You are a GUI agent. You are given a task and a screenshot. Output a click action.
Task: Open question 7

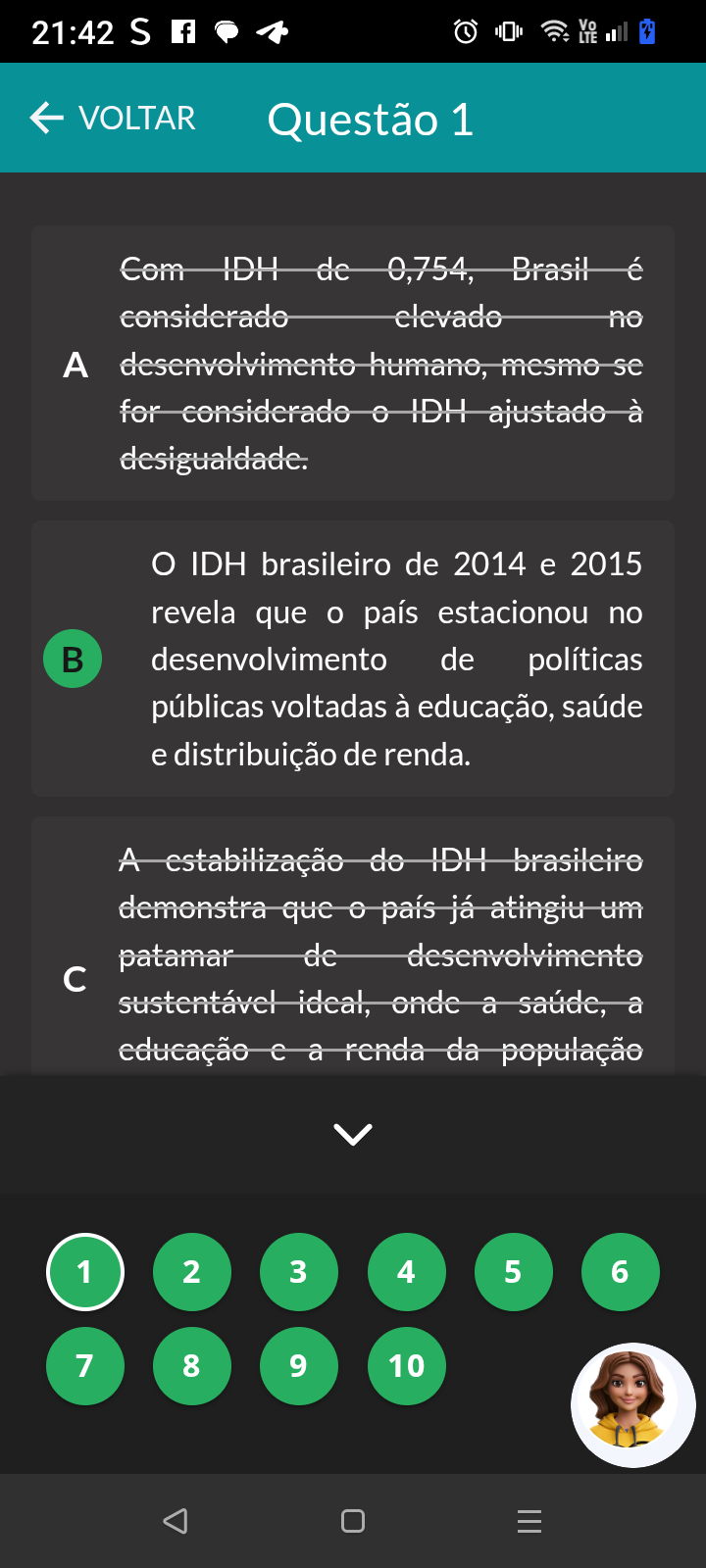85,1366
